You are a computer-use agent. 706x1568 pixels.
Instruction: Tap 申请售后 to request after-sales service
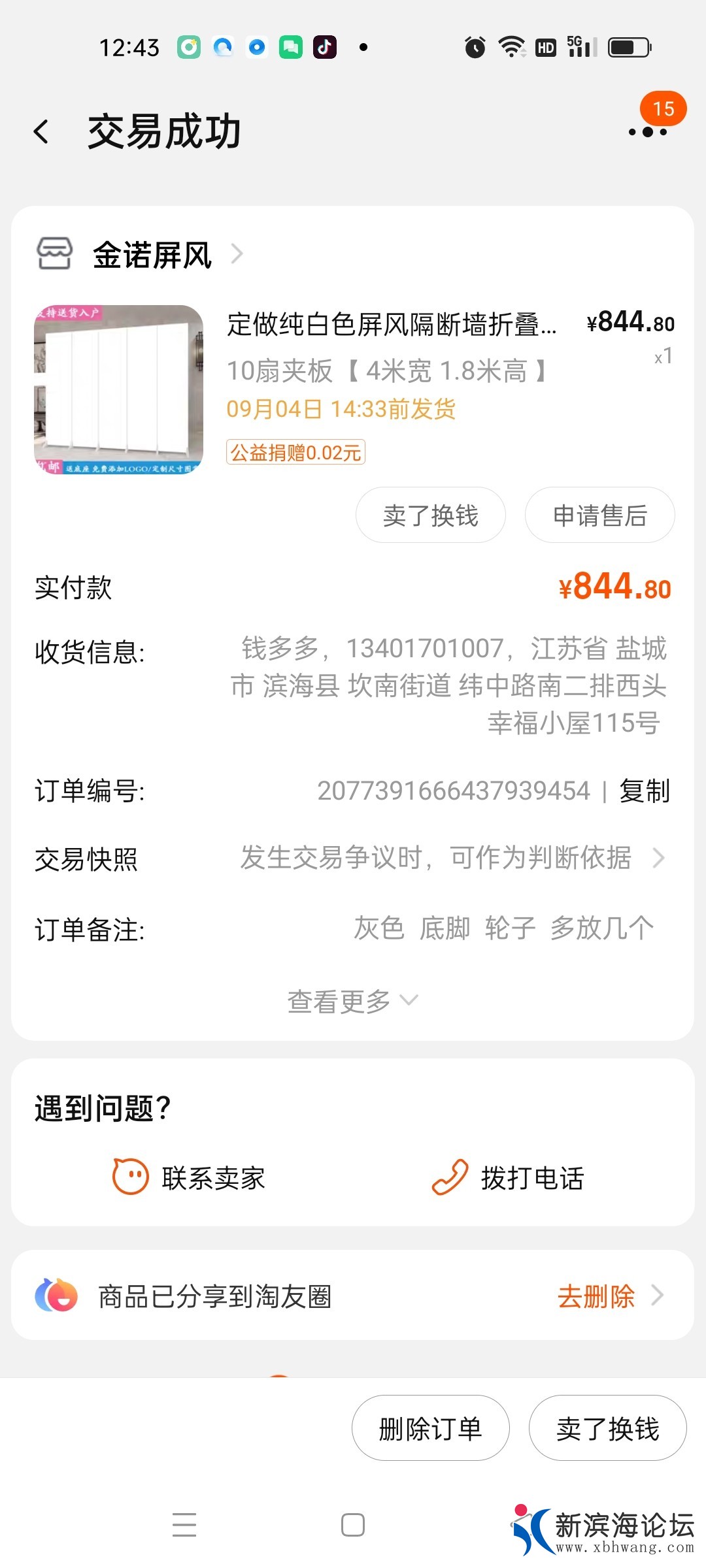click(x=599, y=515)
